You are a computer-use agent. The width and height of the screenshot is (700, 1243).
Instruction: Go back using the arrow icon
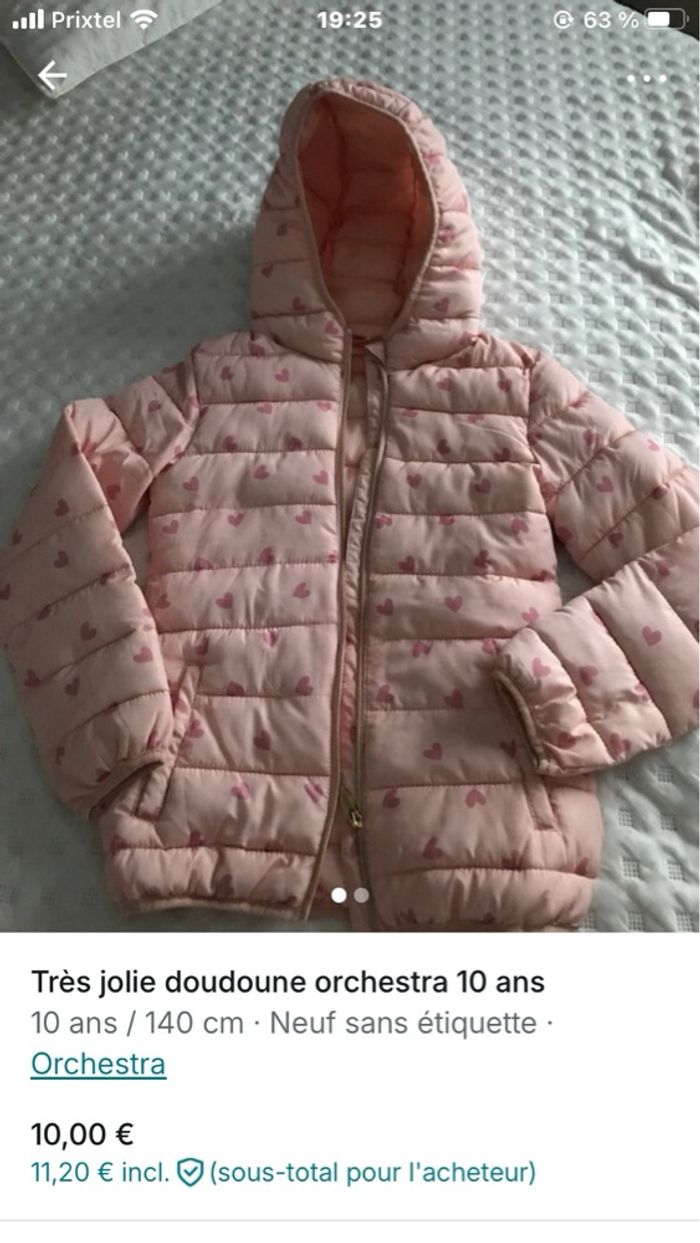point(51,75)
